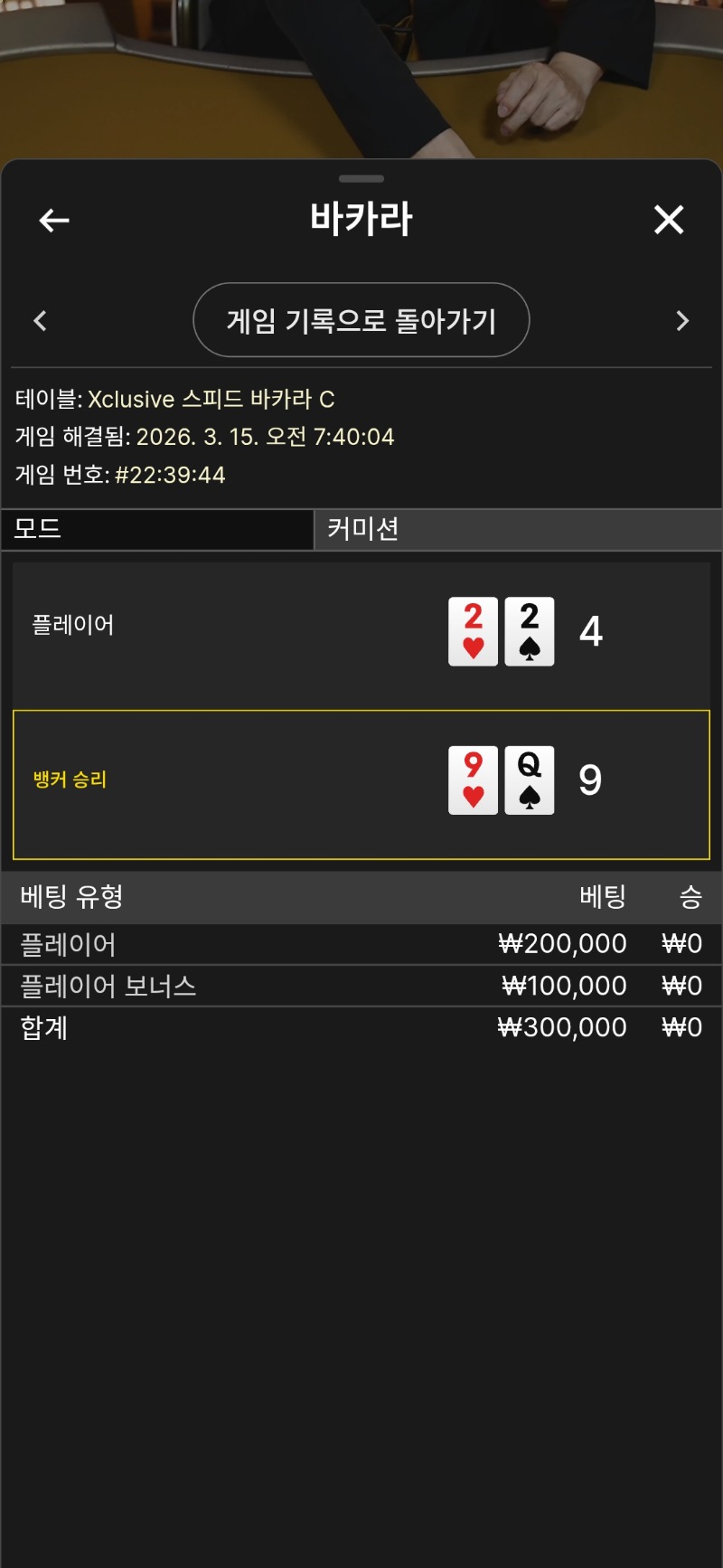Screen dimensions: 723x1568
Task: Go back using the top-left arrow
Action: tap(54, 220)
